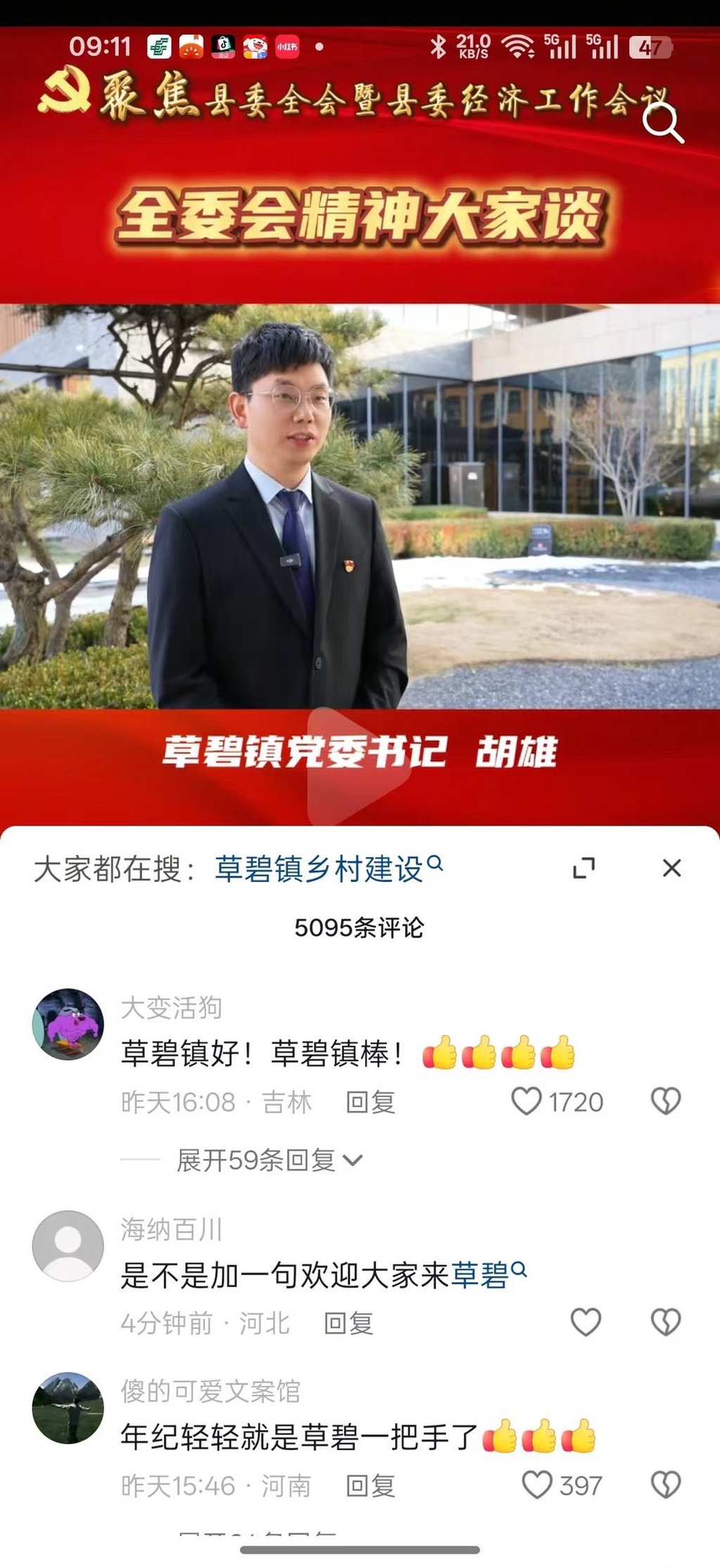Screen dimensions: 720x1568
Task: Like 大变活狗's comment
Action: [x=527, y=1101]
